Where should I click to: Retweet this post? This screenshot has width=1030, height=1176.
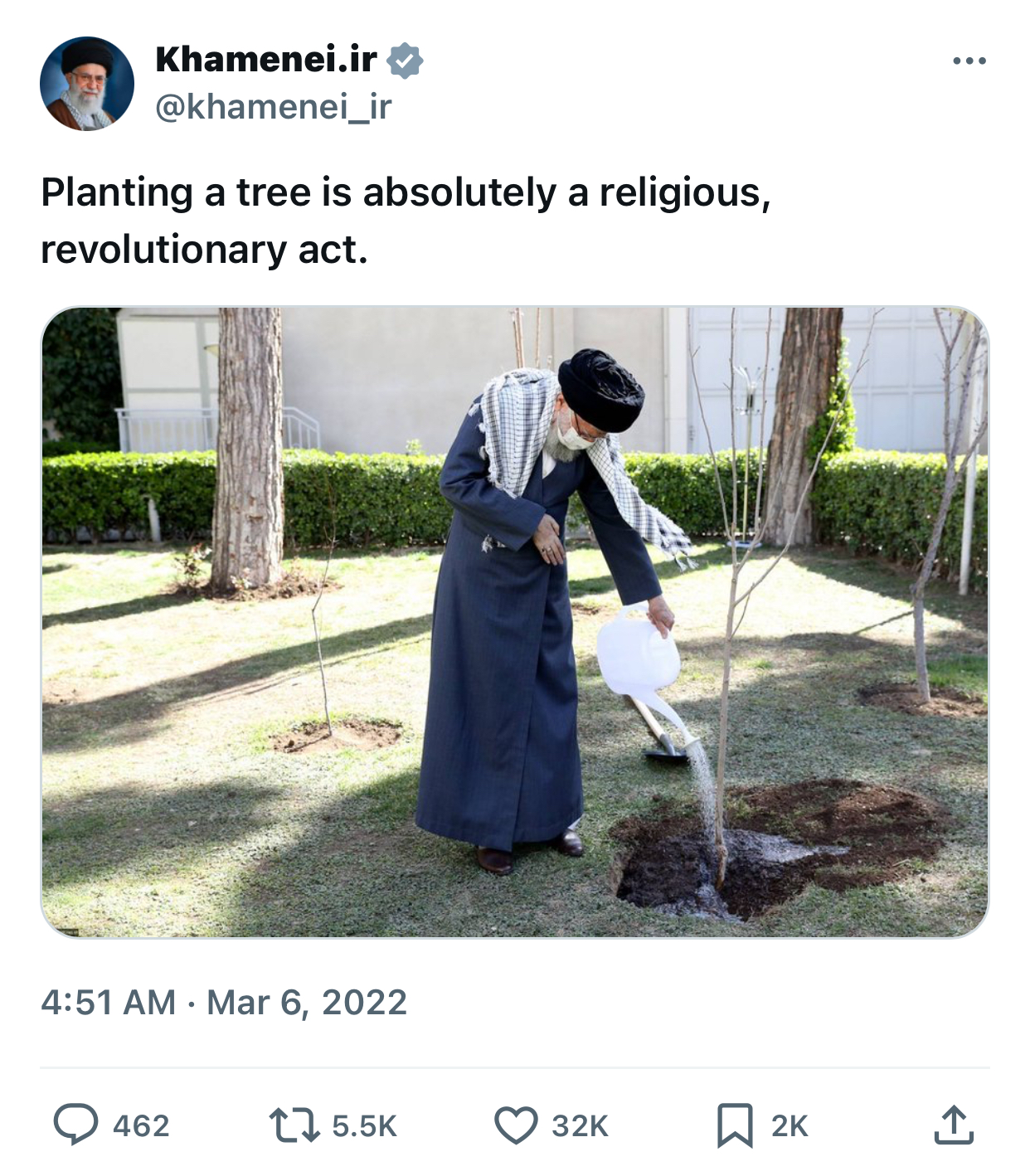294,1125
